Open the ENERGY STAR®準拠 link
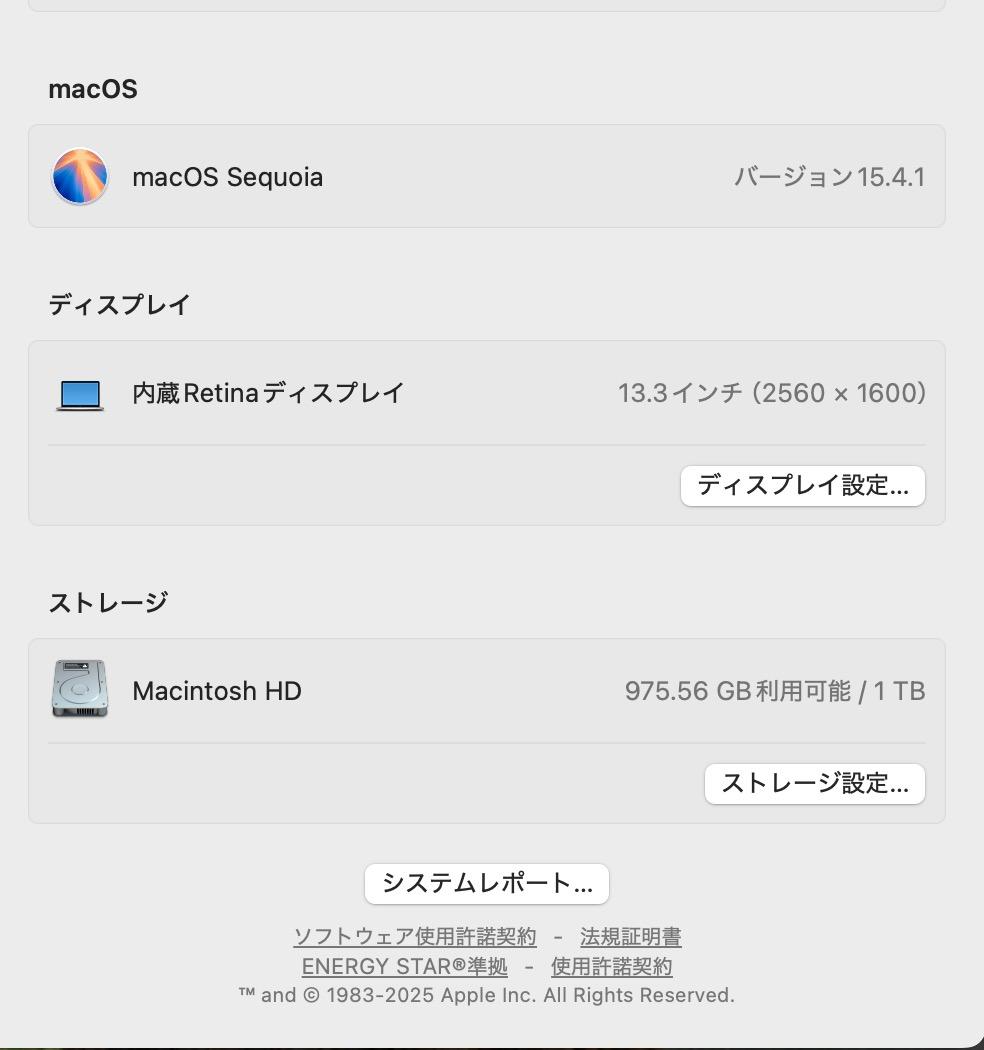Viewport: 984px width, 1050px height. click(x=405, y=966)
